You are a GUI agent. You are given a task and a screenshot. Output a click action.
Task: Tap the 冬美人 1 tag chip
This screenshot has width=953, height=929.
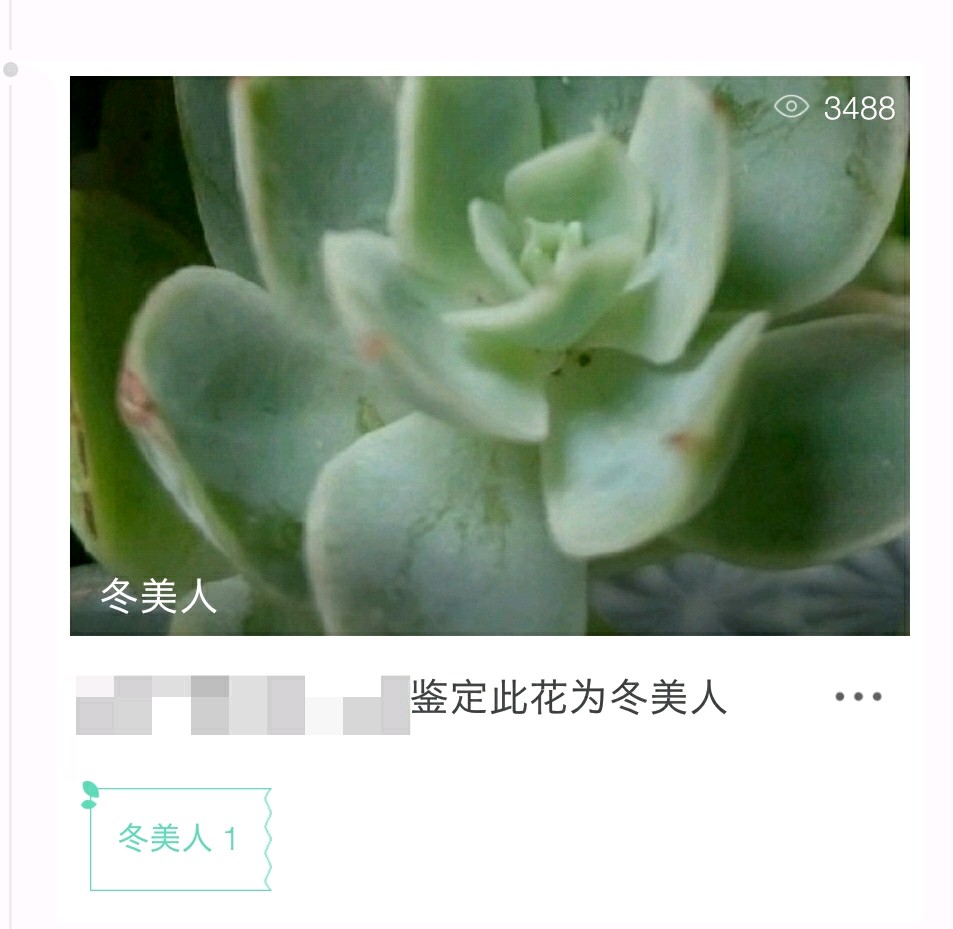[x=180, y=838]
